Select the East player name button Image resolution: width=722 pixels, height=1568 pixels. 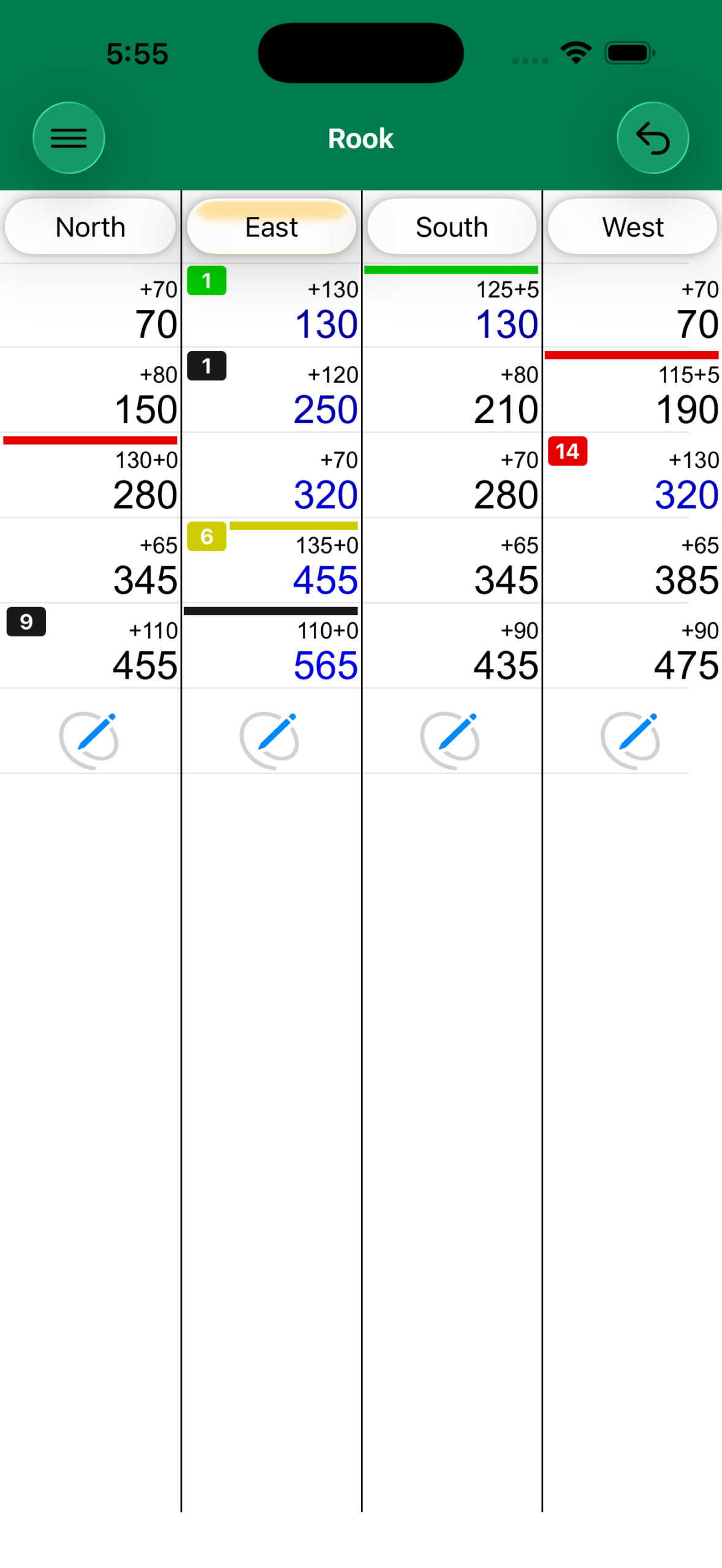[271, 227]
